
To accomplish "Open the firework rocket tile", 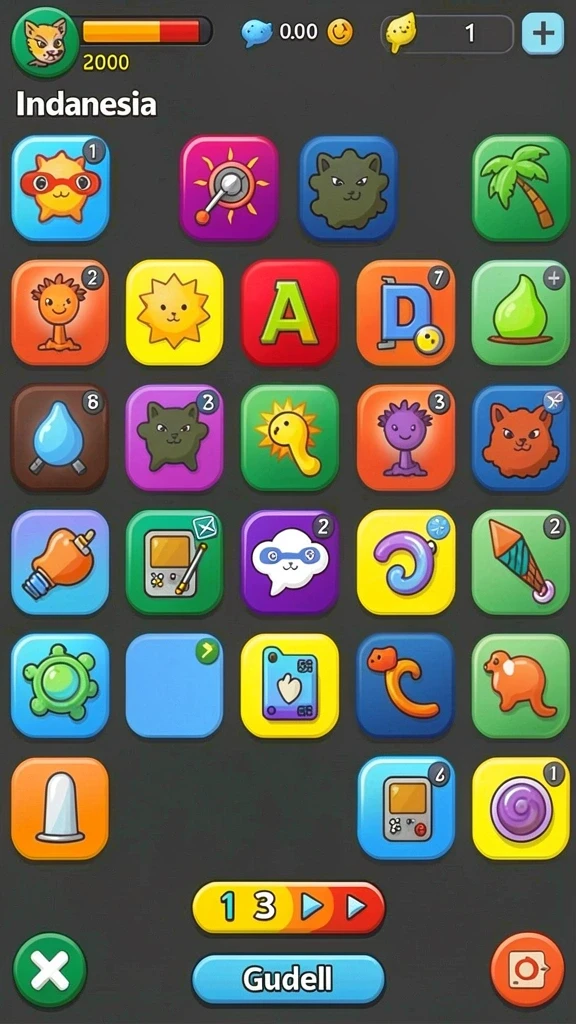I will (x=520, y=562).
